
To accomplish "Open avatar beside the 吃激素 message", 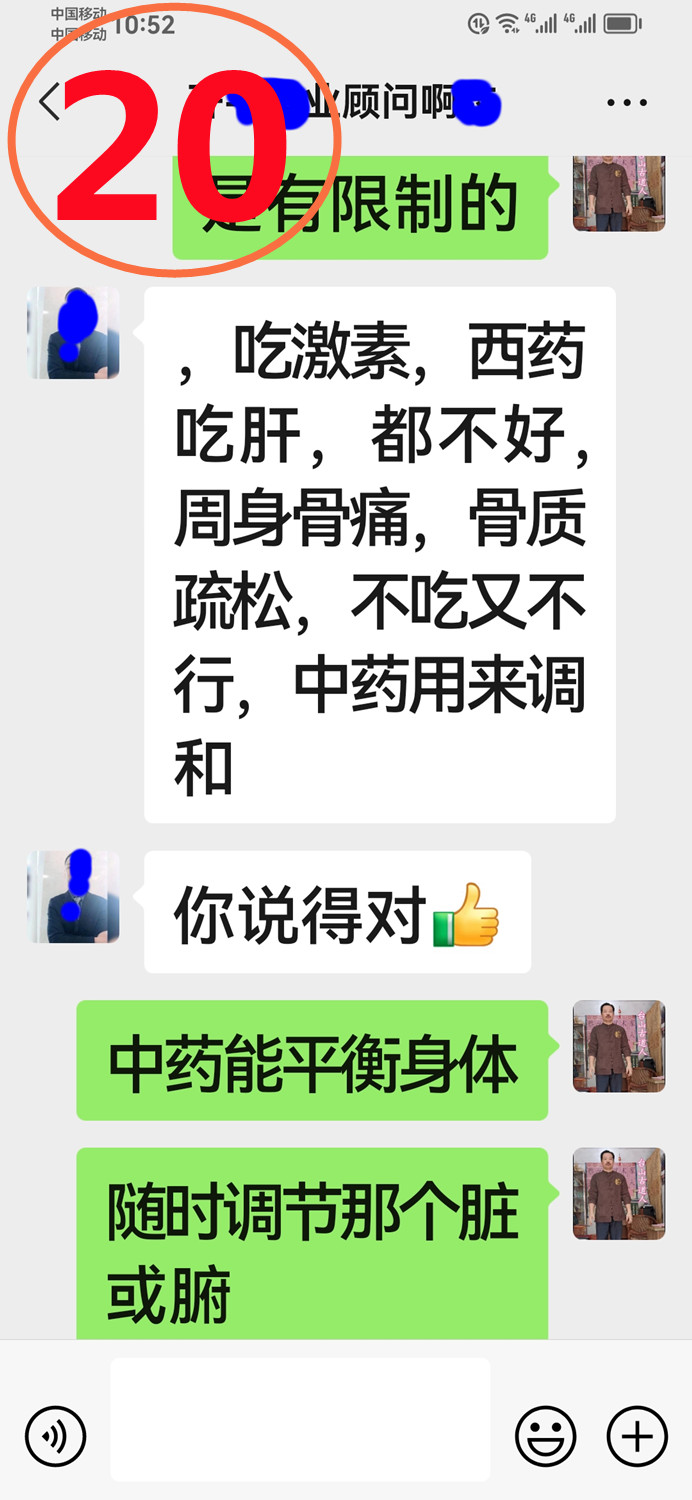I will click(73, 333).
